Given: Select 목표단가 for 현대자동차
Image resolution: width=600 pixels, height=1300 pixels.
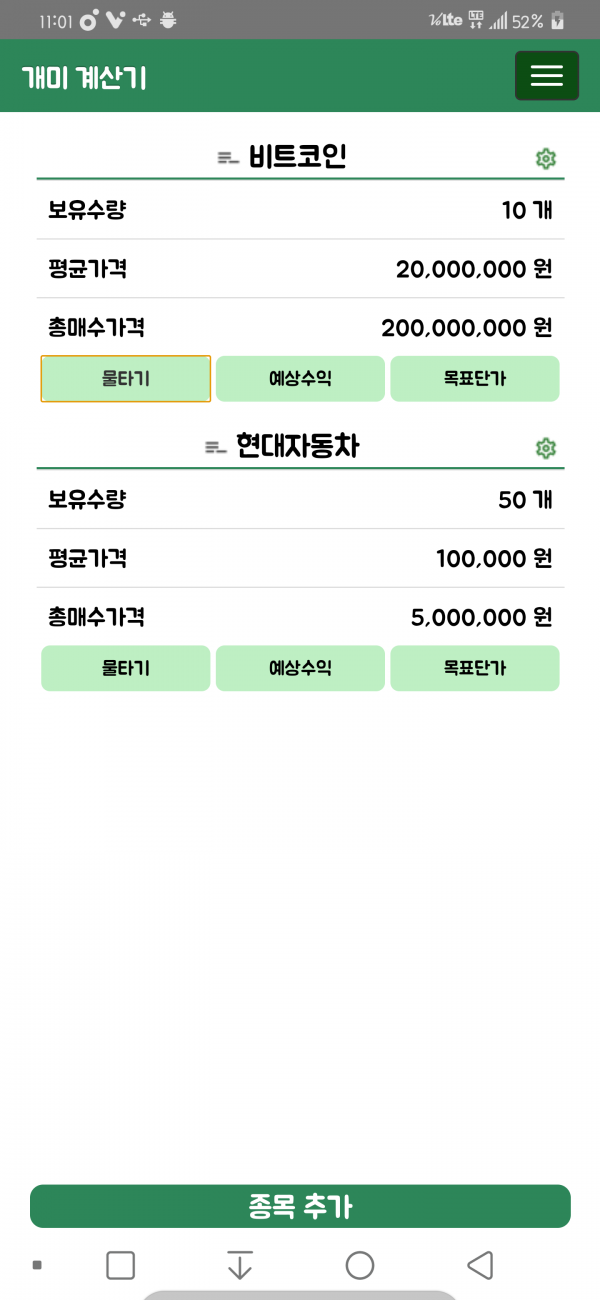Looking at the screenshot, I should (x=475, y=668).
